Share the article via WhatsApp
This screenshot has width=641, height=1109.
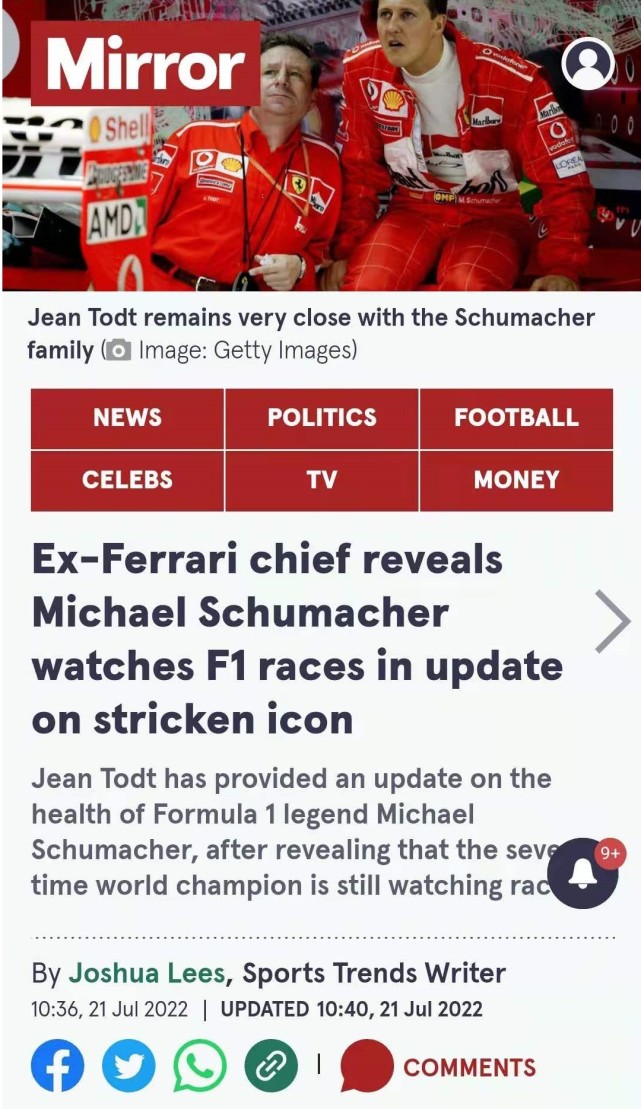[200, 1066]
